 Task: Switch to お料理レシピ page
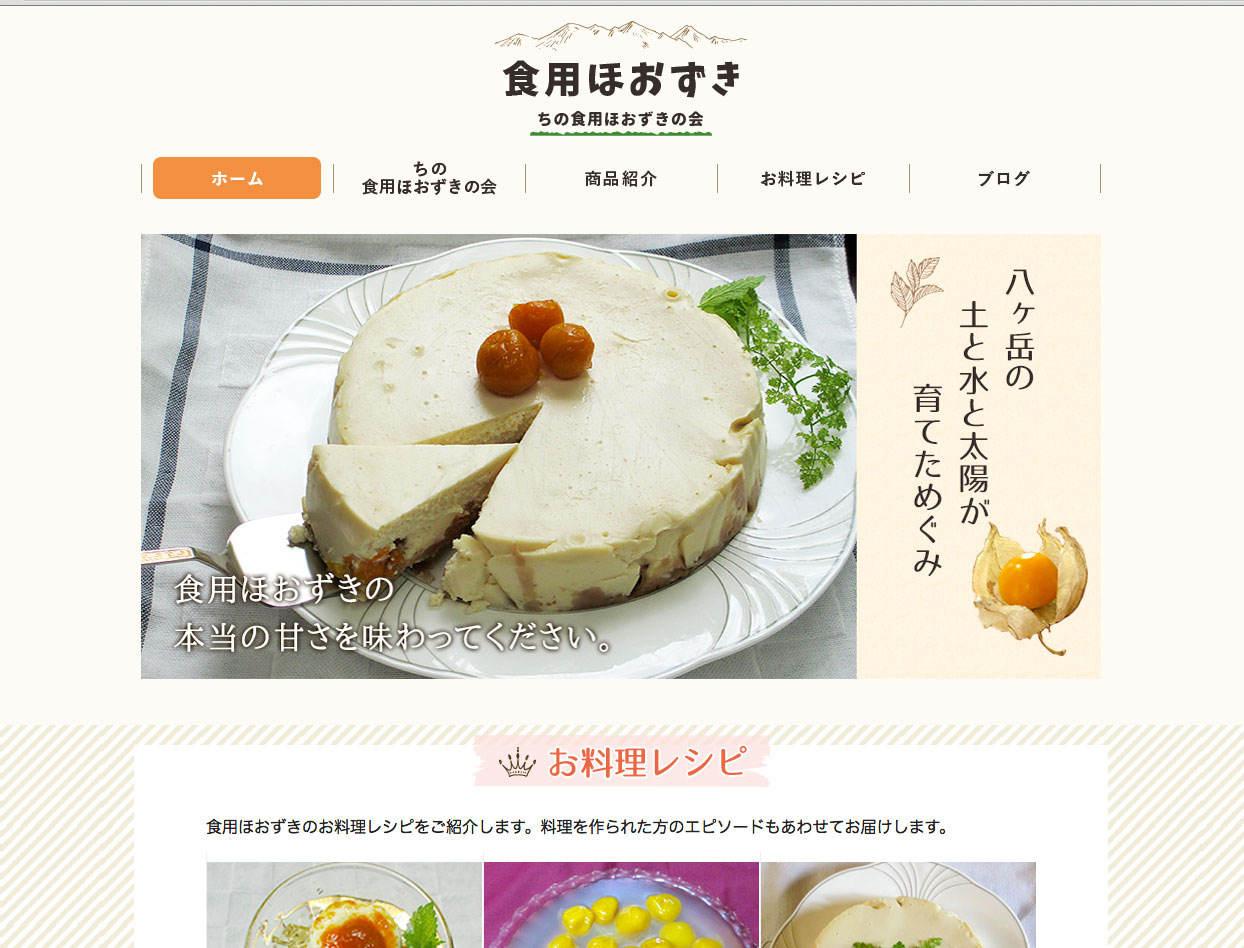coord(813,179)
